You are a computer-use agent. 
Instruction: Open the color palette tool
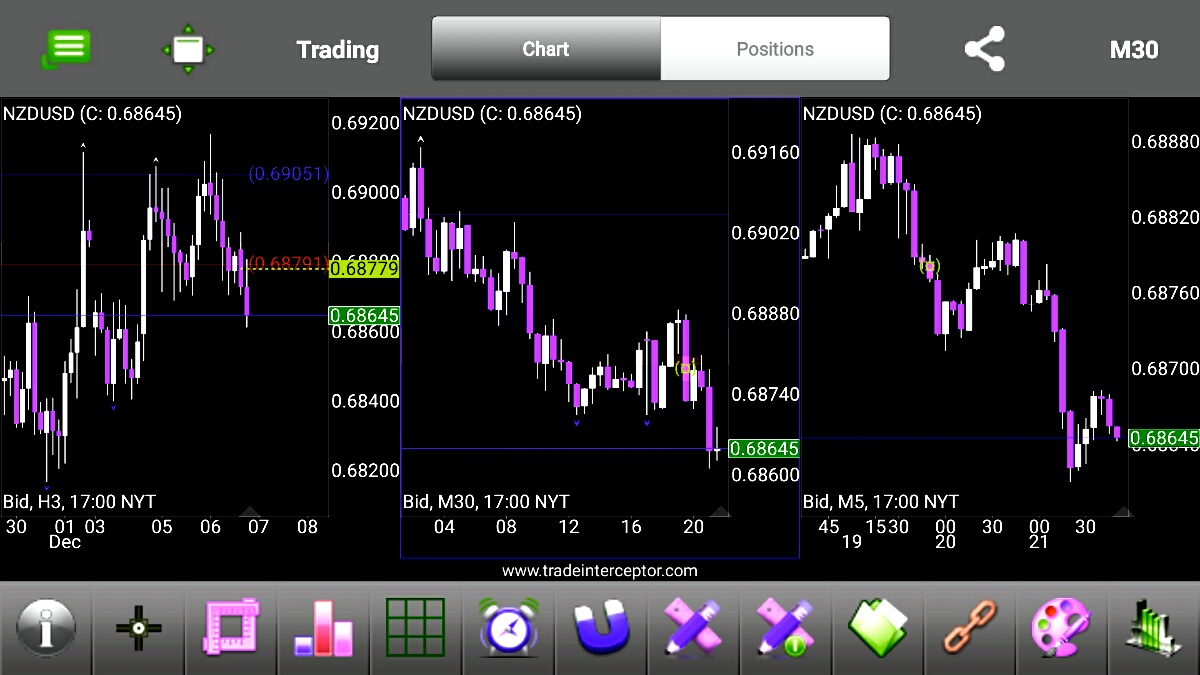pyautogui.click(x=1061, y=629)
